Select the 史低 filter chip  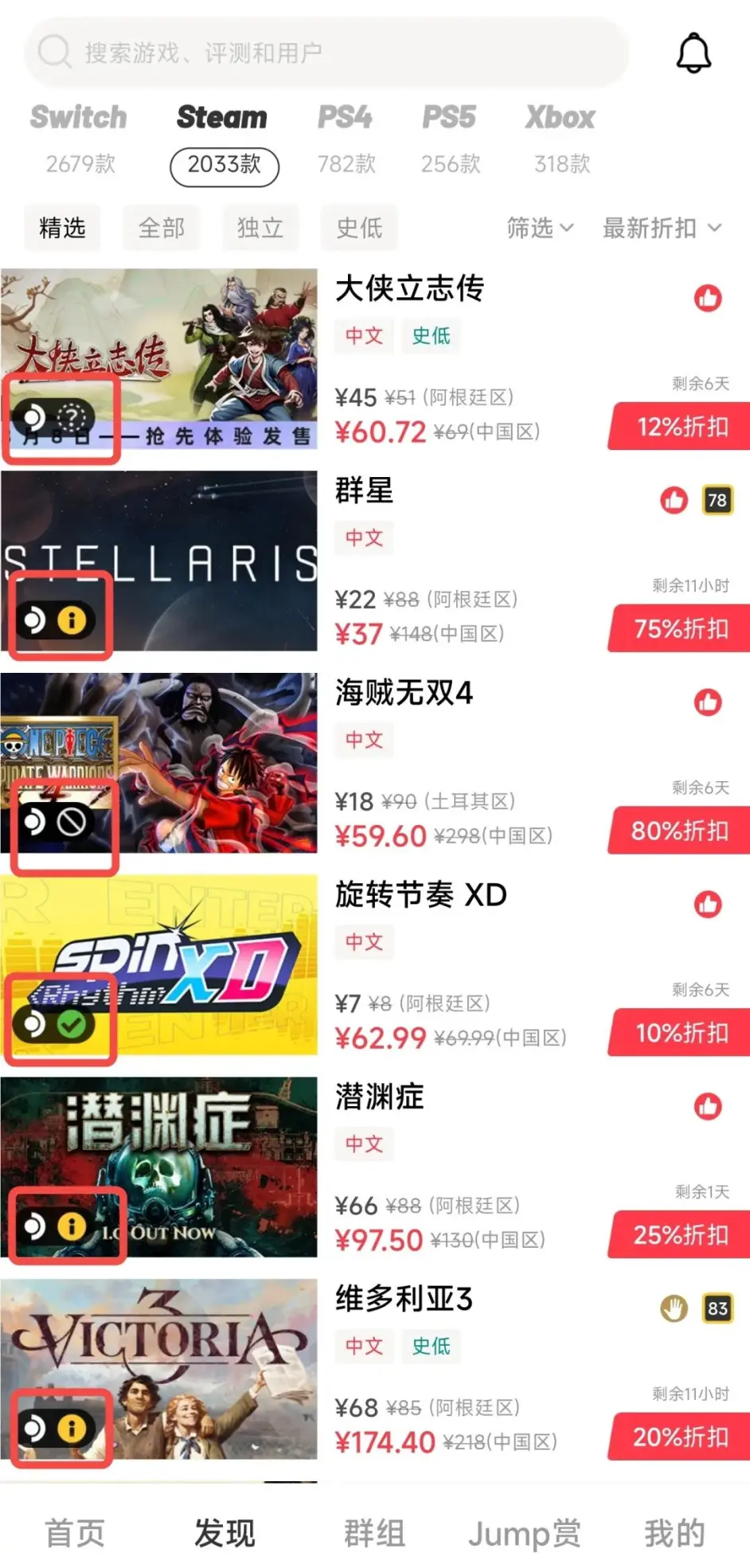coord(358,229)
